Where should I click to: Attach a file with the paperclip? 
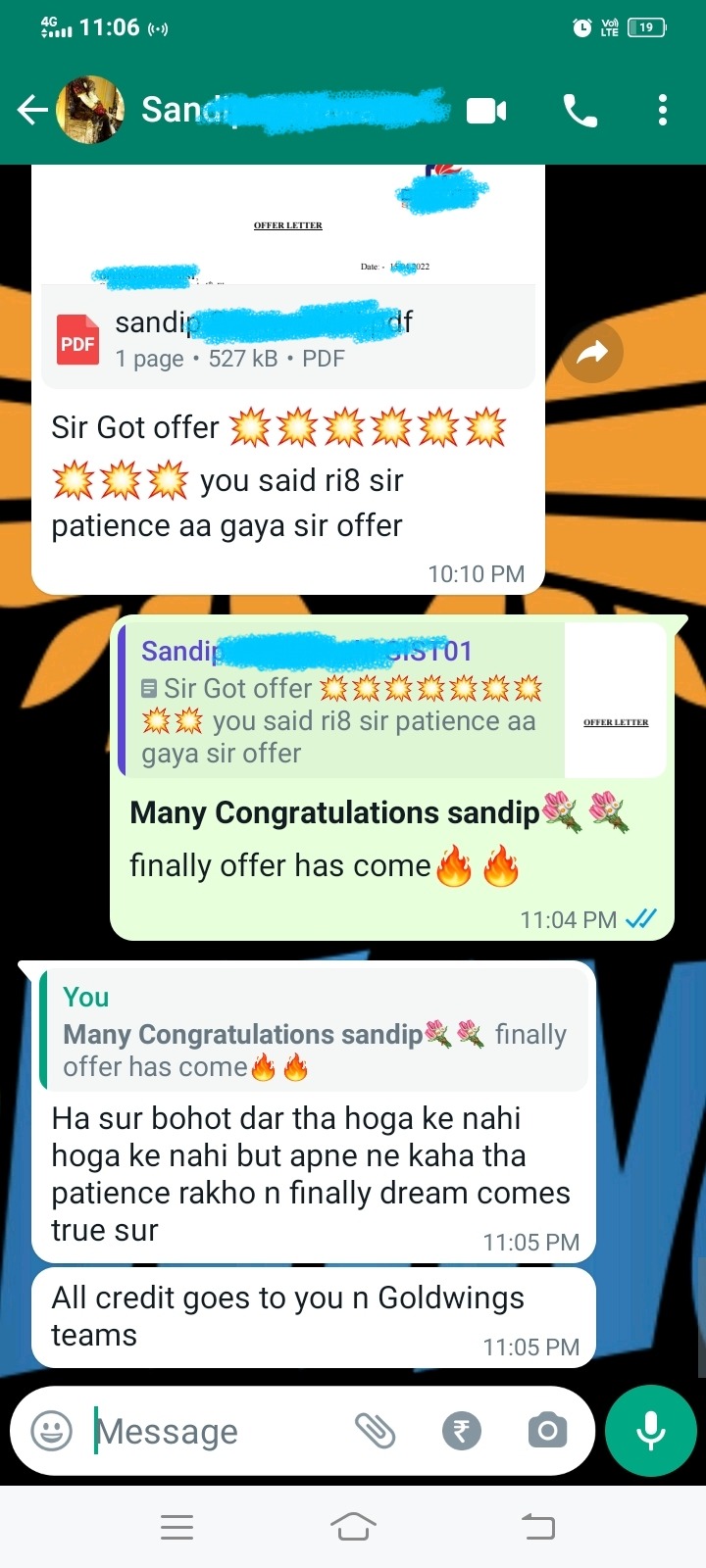coord(375,1431)
